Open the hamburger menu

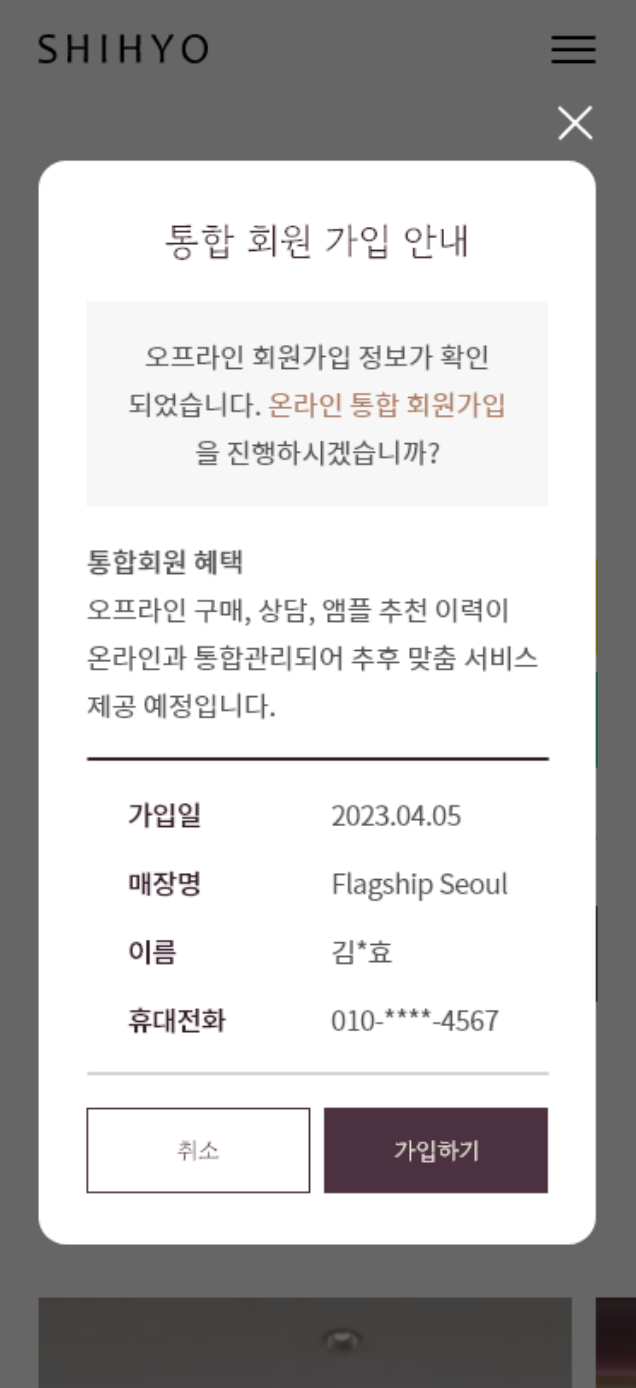(573, 50)
